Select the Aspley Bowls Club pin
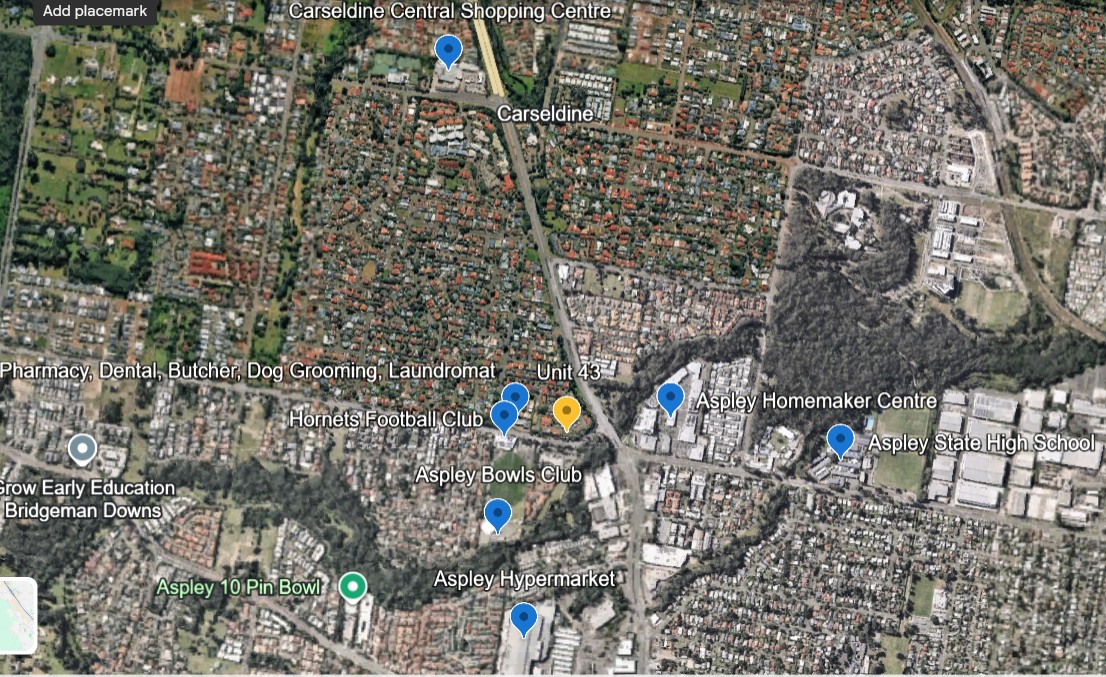1106x677 pixels. (x=497, y=514)
